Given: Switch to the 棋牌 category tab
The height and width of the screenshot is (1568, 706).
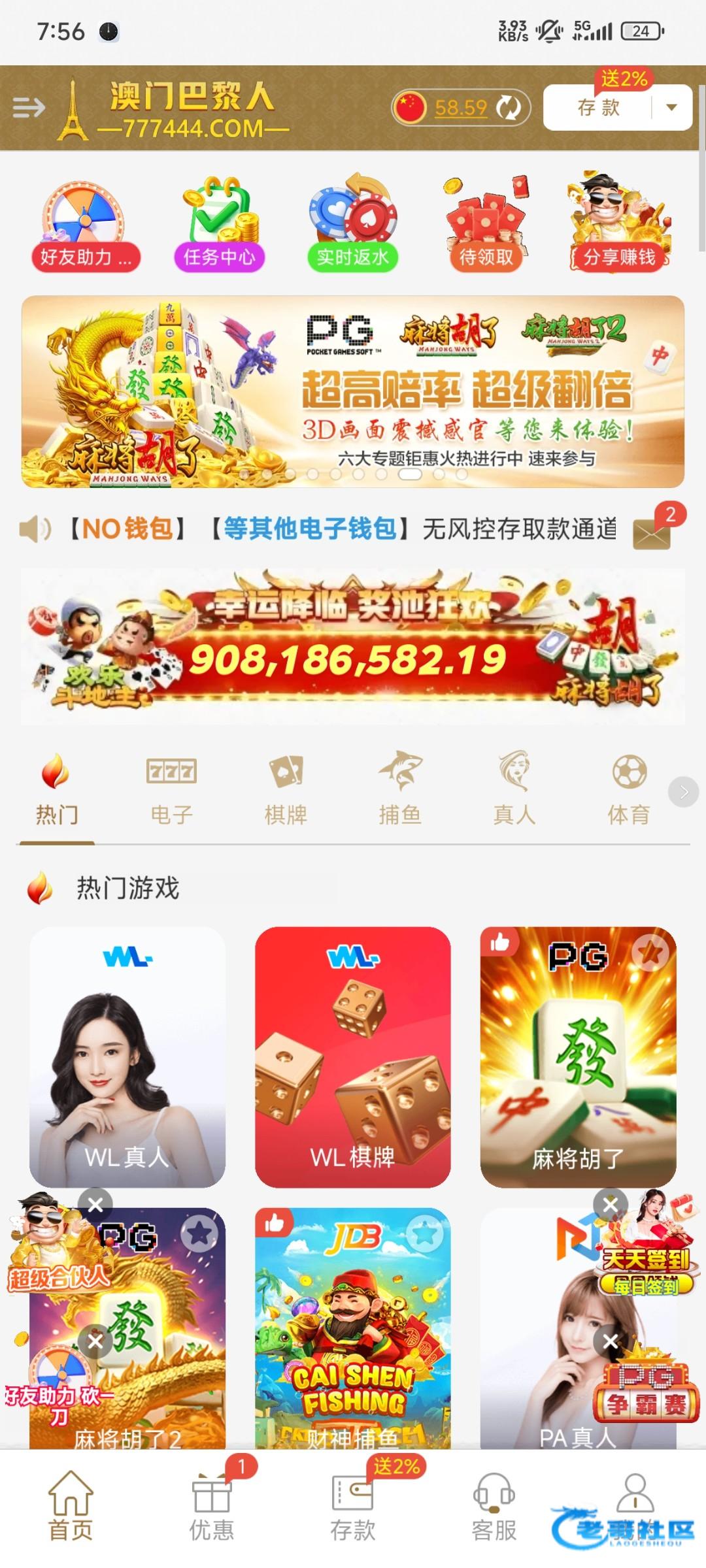Looking at the screenshot, I should click(286, 789).
